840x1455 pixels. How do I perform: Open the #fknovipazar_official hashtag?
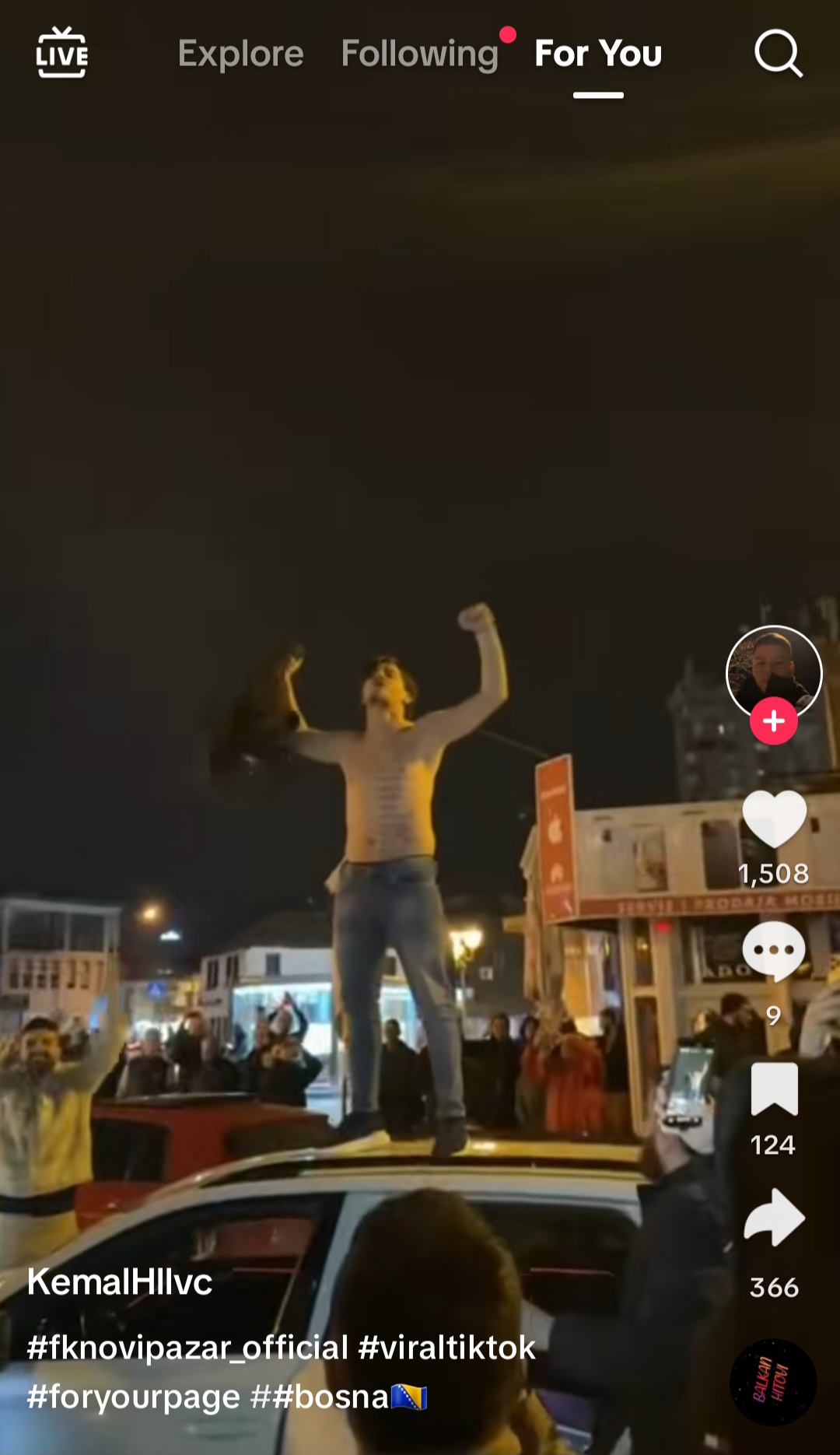tap(187, 1348)
